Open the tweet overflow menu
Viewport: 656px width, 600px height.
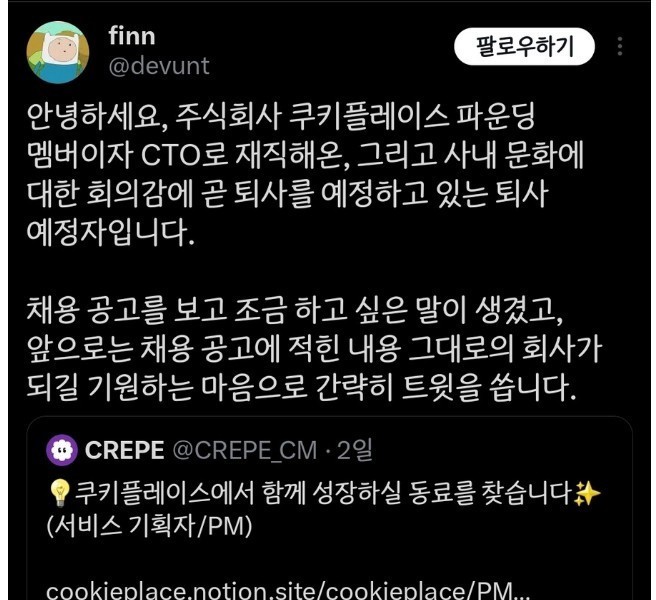point(620,47)
